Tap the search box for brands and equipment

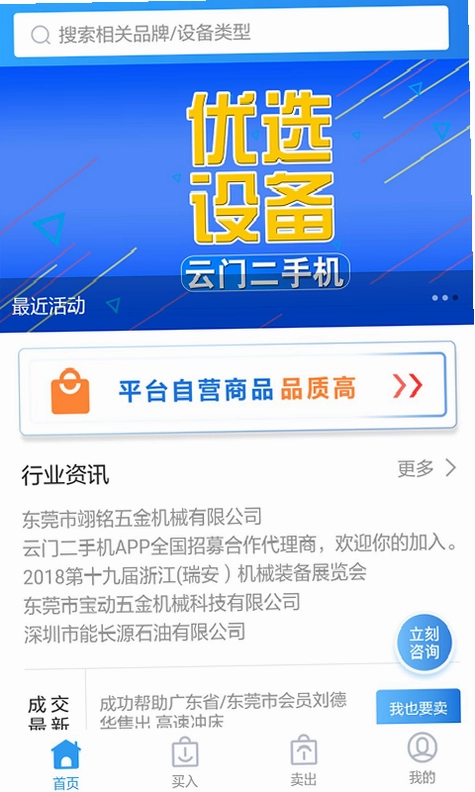click(x=231, y=34)
